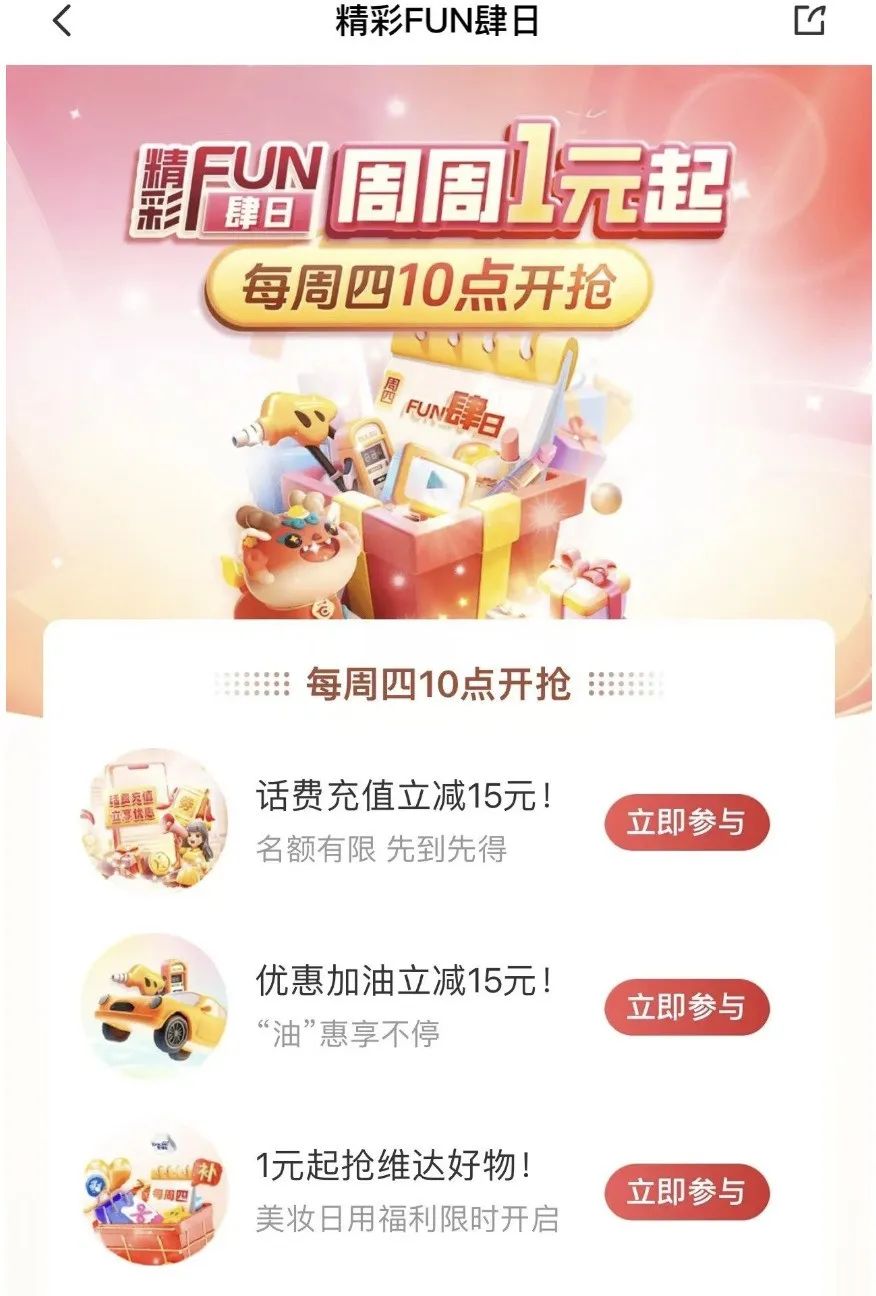The height and width of the screenshot is (1296, 876).
Task: Open the 优惠加油 car thumbnail
Action: (x=154, y=1006)
